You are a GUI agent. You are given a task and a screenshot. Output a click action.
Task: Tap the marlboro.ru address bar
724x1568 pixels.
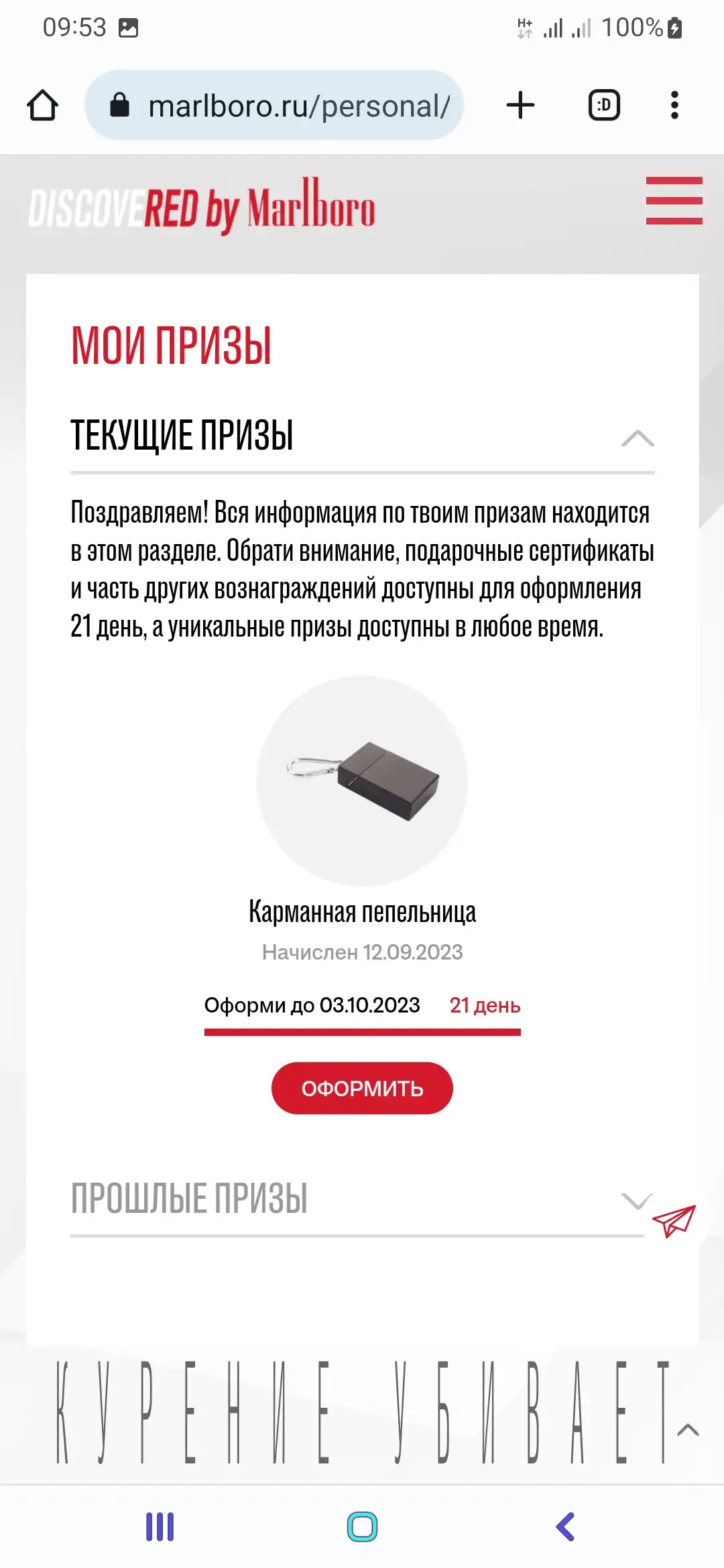[274, 105]
